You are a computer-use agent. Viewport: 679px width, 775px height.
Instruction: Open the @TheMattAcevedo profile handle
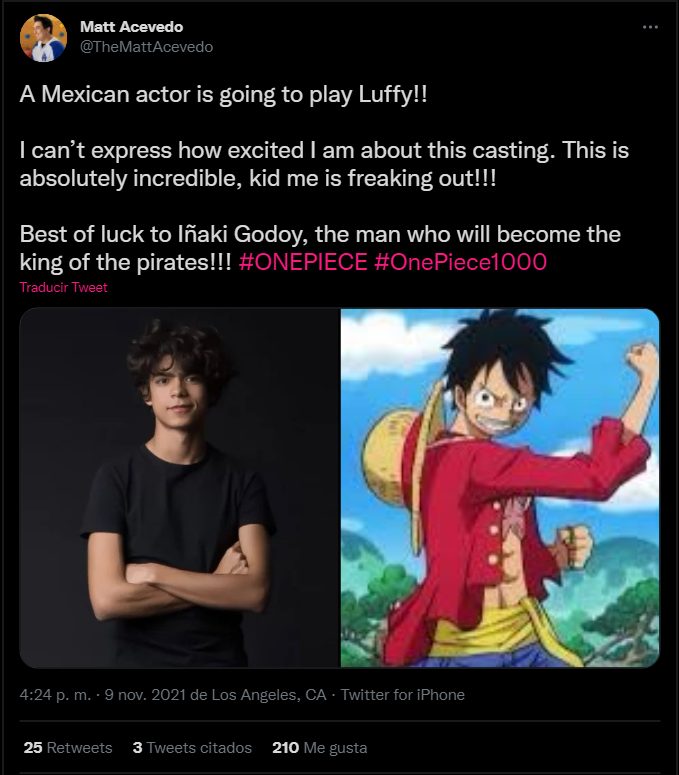click(x=146, y=47)
